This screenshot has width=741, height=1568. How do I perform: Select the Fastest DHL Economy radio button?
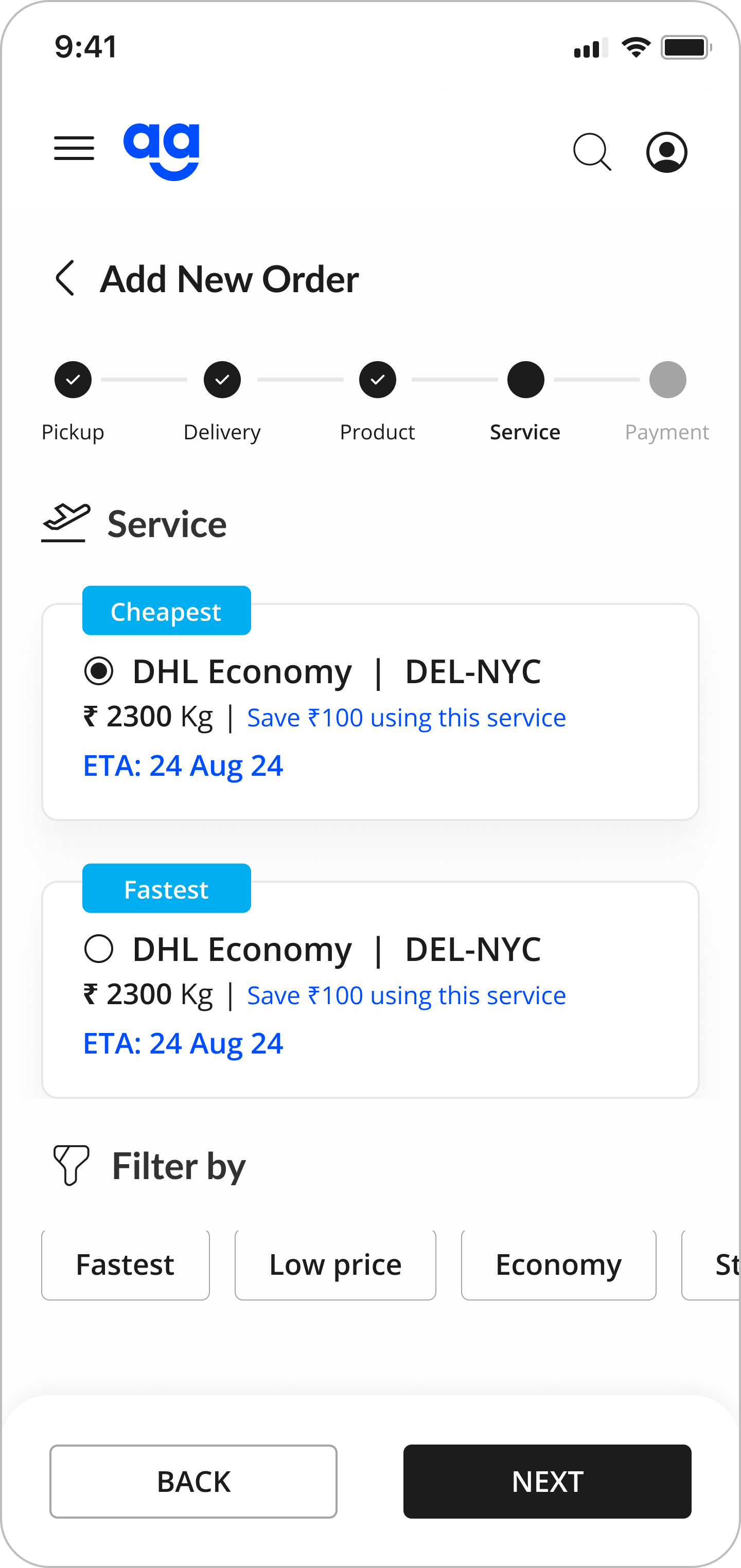coord(99,948)
